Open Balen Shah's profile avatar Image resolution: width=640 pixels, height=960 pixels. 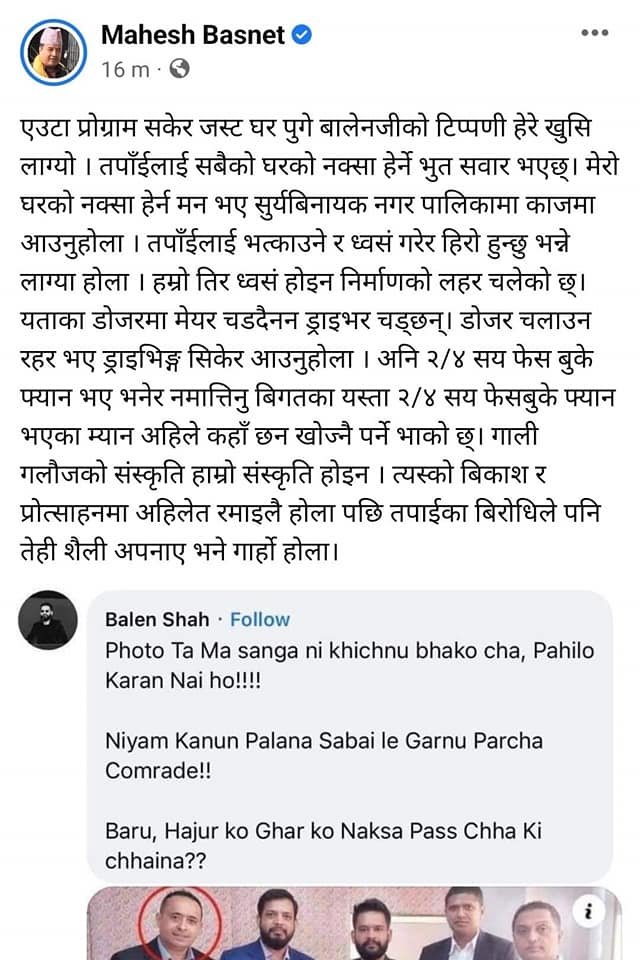coord(48,619)
